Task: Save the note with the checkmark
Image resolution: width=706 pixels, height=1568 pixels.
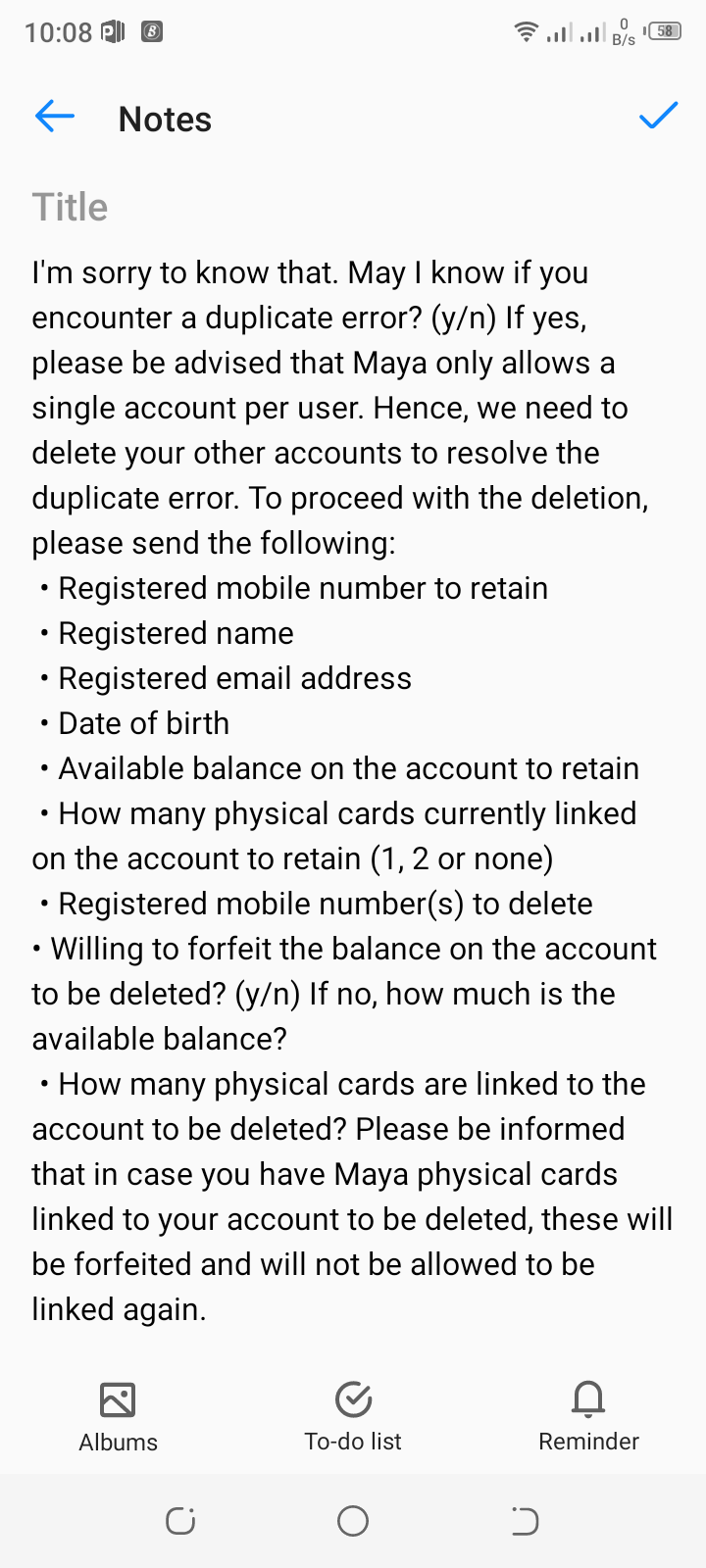Action: tap(658, 116)
